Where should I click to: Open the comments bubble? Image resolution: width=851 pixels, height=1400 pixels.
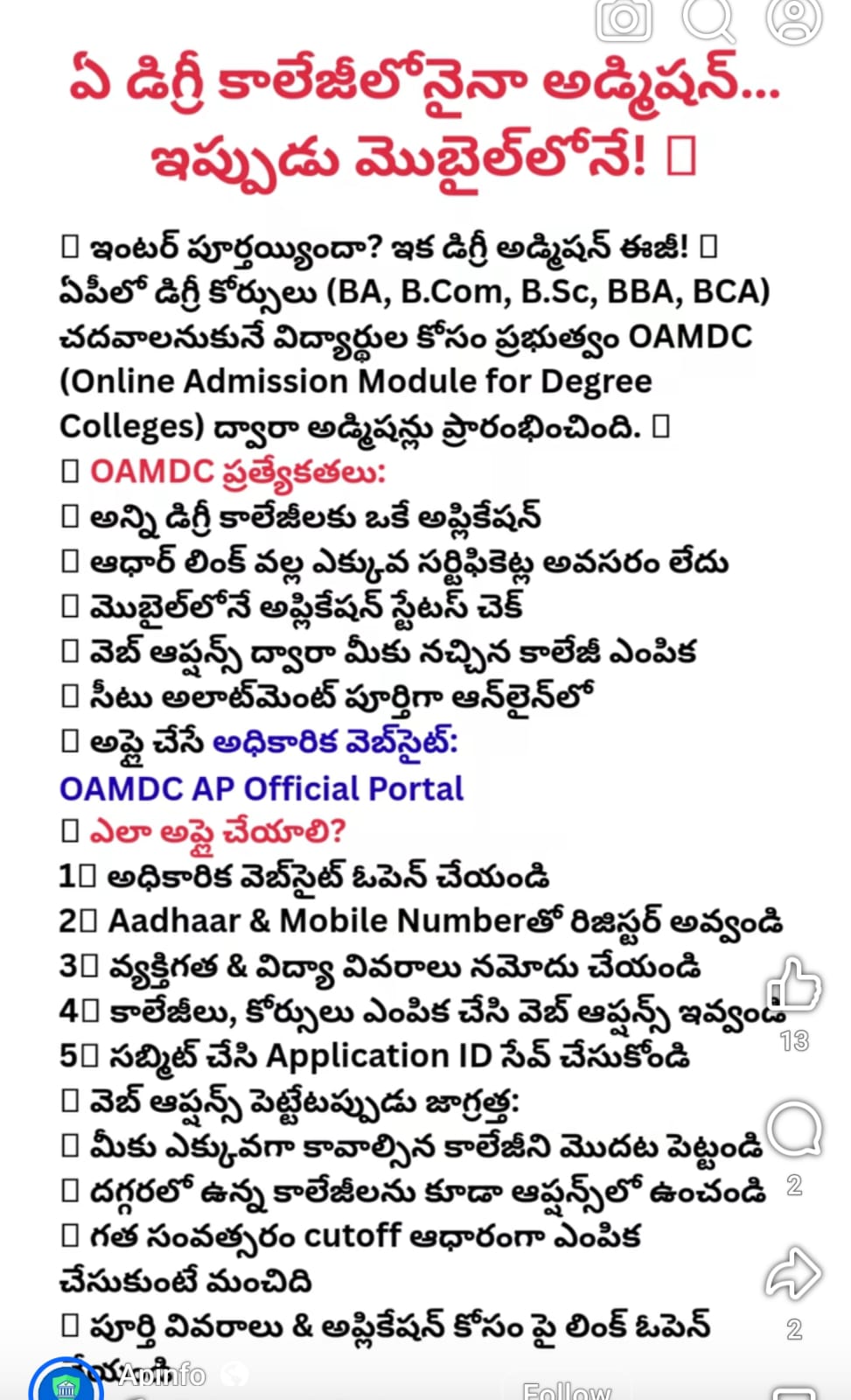[x=794, y=1130]
